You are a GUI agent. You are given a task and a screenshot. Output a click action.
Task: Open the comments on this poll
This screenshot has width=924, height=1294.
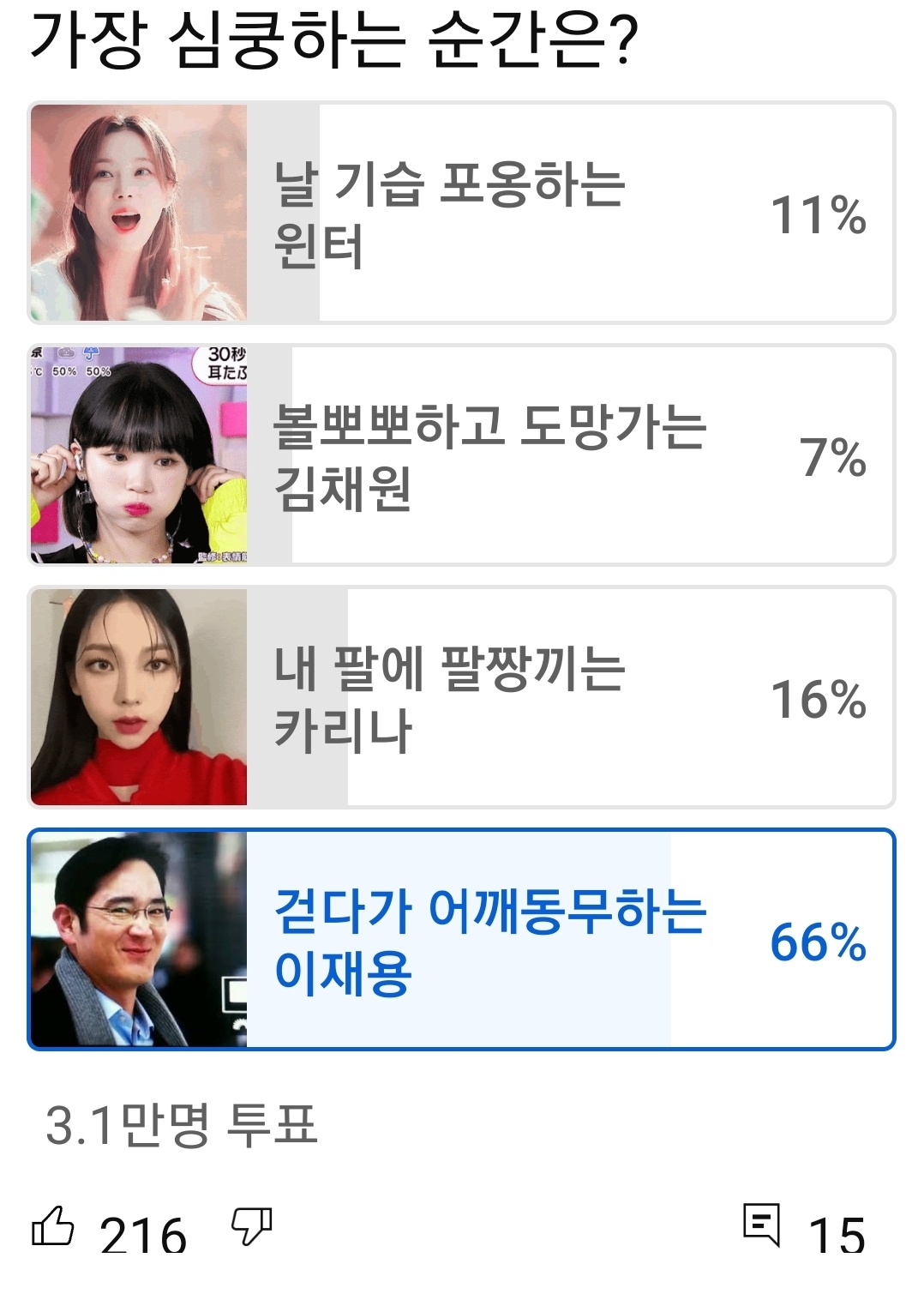click(761, 1225)
